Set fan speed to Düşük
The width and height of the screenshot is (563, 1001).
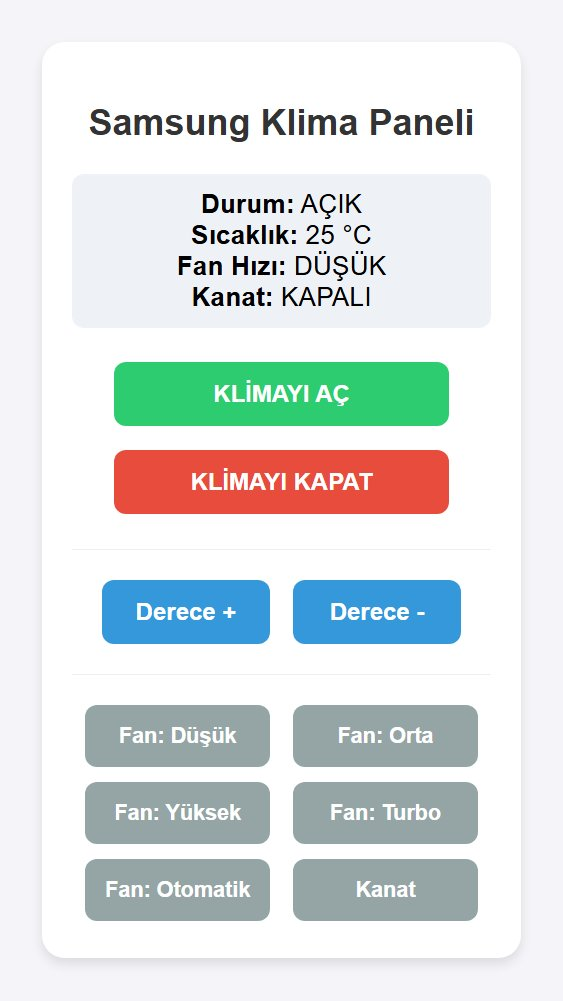point(177,735)
